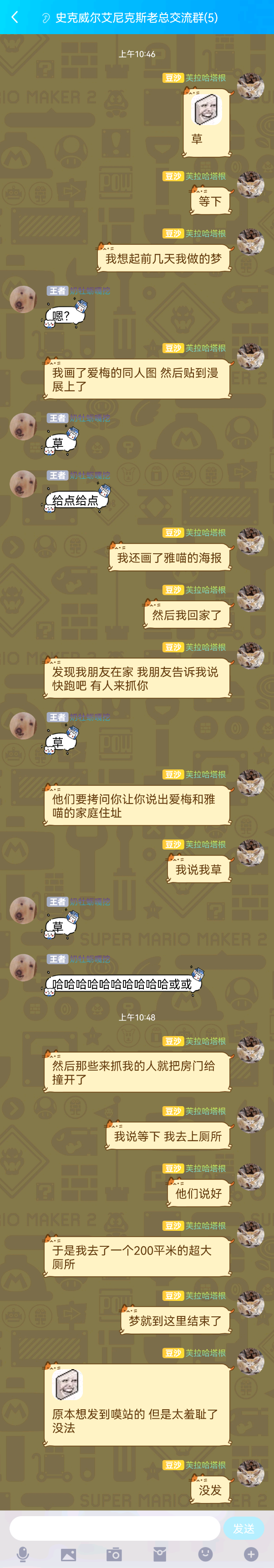Viewport: 274px width, 1568px height.
Task: Open profile of user who sent 嗯?
Action: click(23, 299)
